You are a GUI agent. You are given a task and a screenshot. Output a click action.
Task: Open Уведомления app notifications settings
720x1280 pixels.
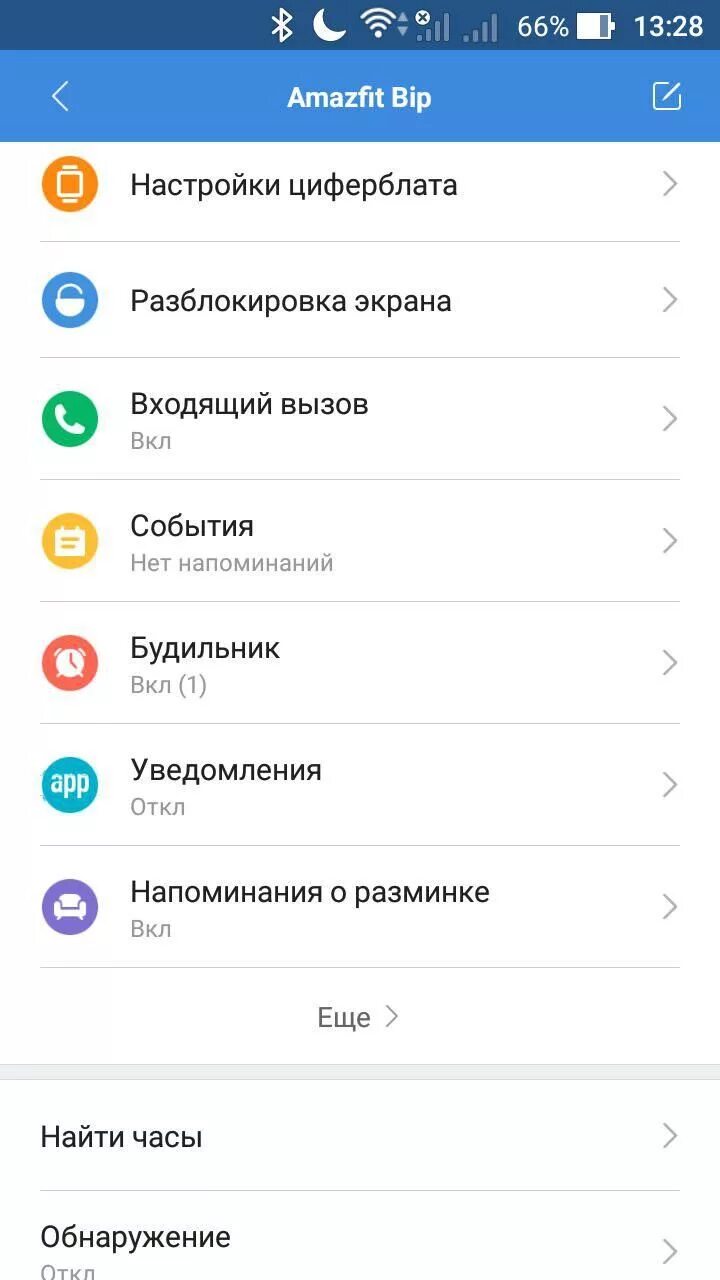coord(360,785)
